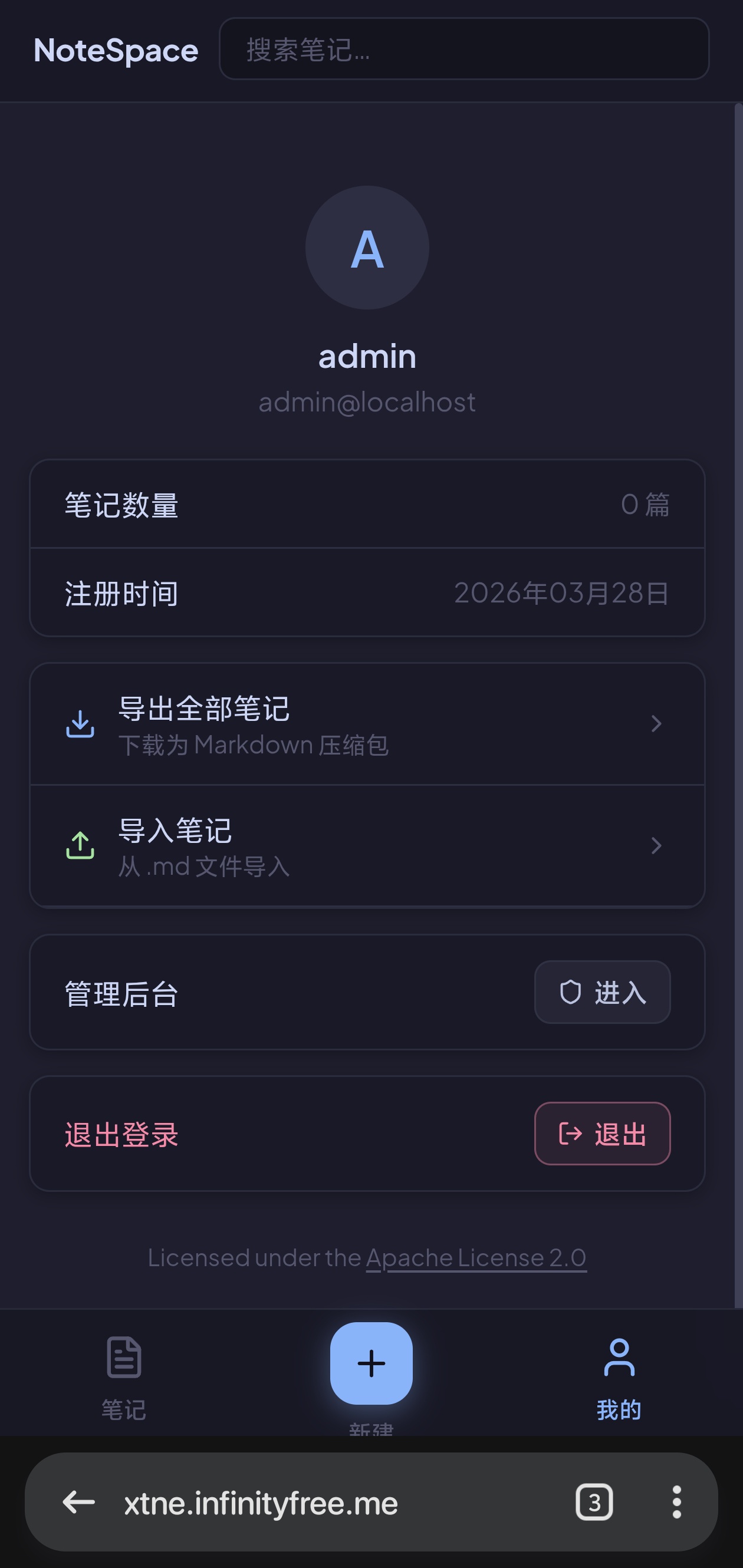Log out with the 退出 button
The width and height of the screenshot is (743, 1568).
601,1134
